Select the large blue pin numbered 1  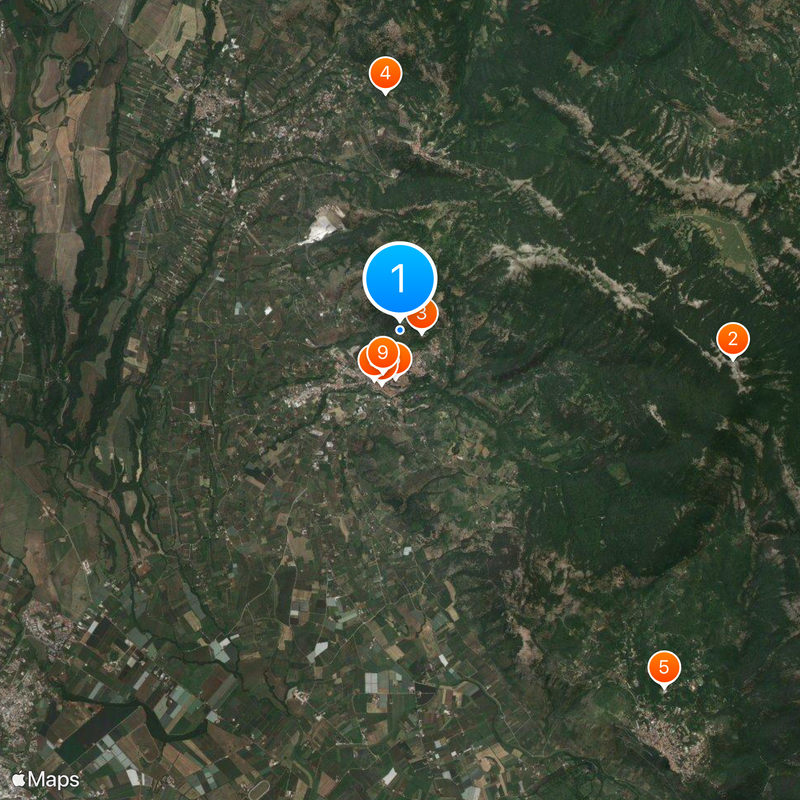[400, 277]
